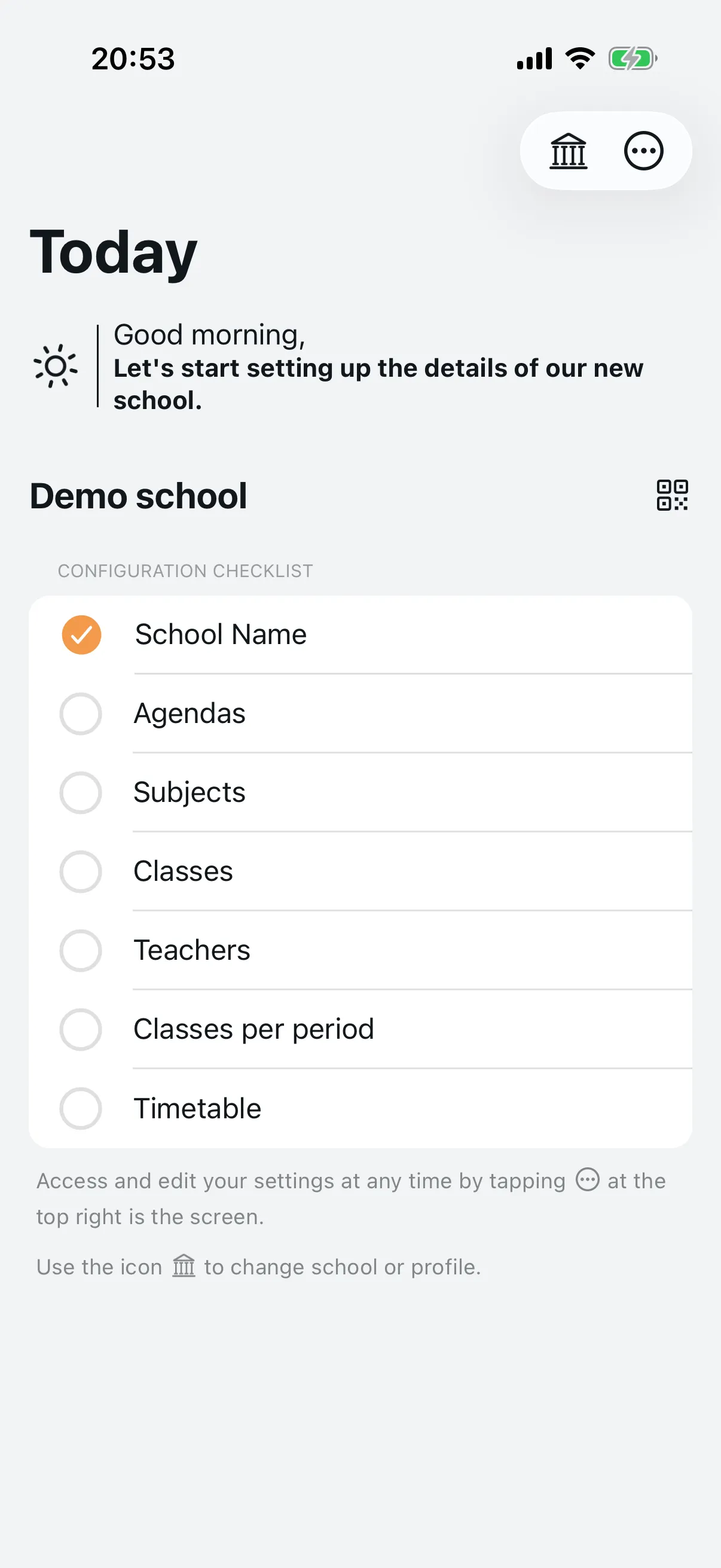The width and height of the screenshot is (721, 1568).
Task: Select the Demo school heading
Action: [x=138, y=496]
